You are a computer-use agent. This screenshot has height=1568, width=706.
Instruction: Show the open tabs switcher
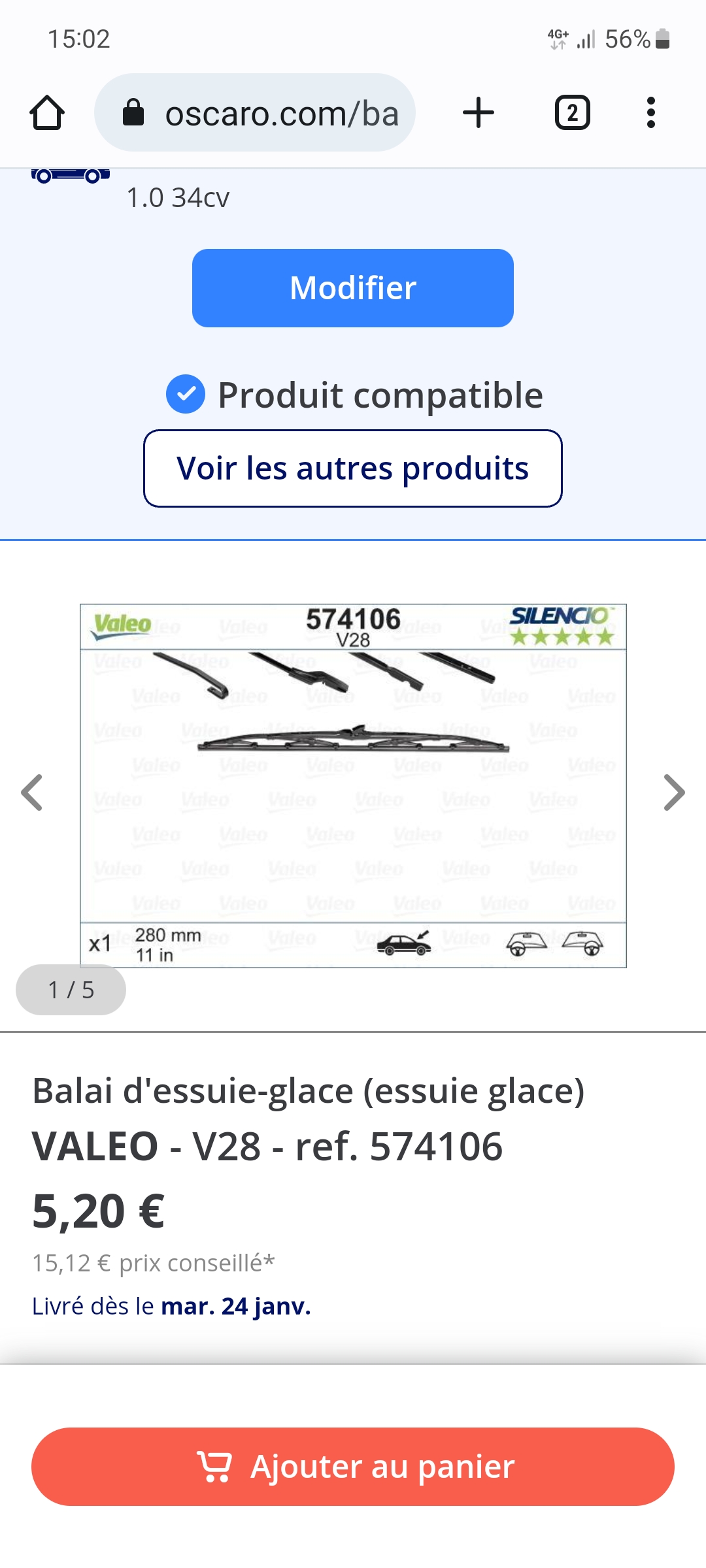[572, 113]
